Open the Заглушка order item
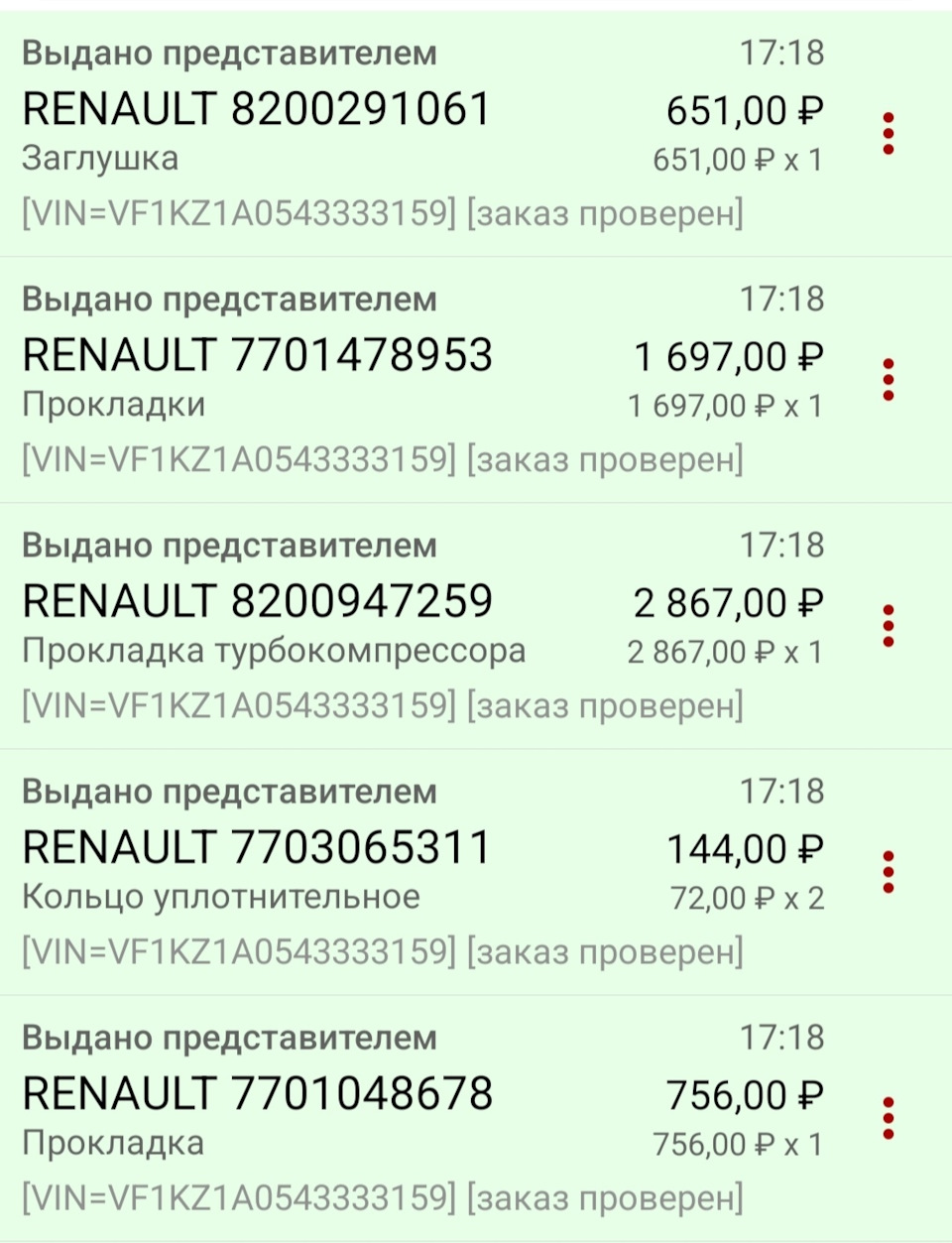 pyautogui.click(x=397, y=134)
